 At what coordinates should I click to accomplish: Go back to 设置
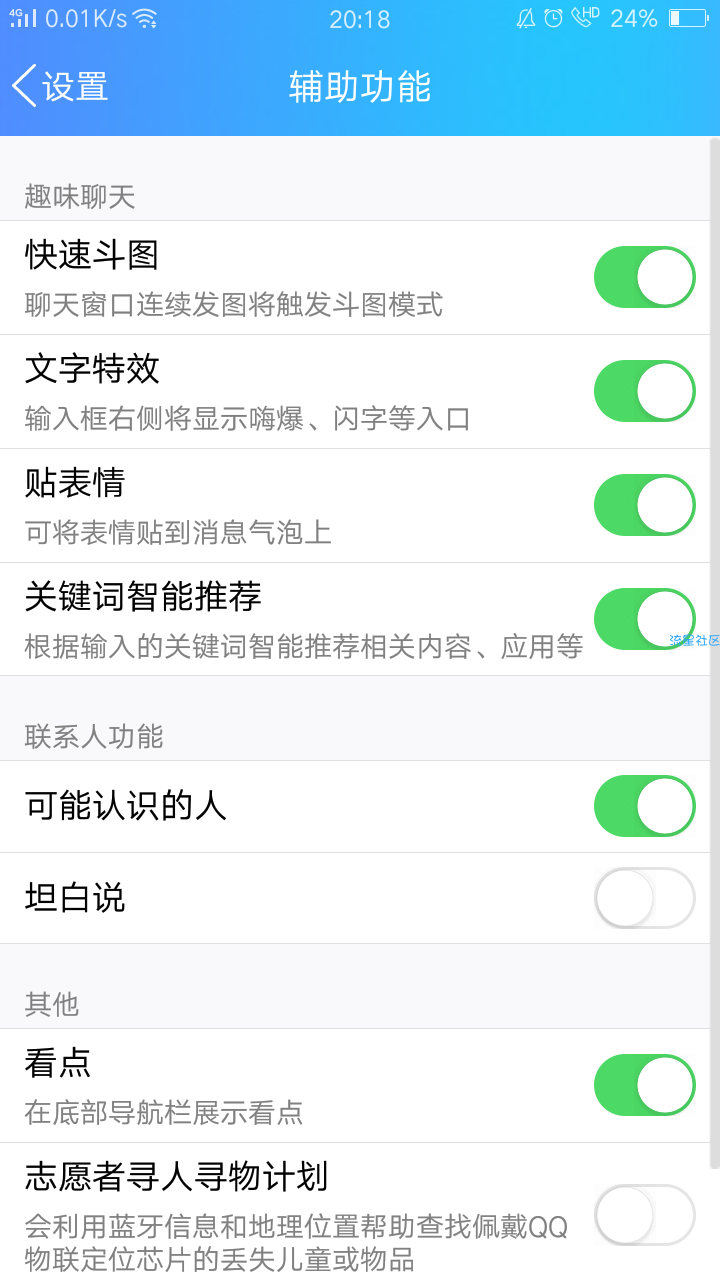tap(60, 86)
